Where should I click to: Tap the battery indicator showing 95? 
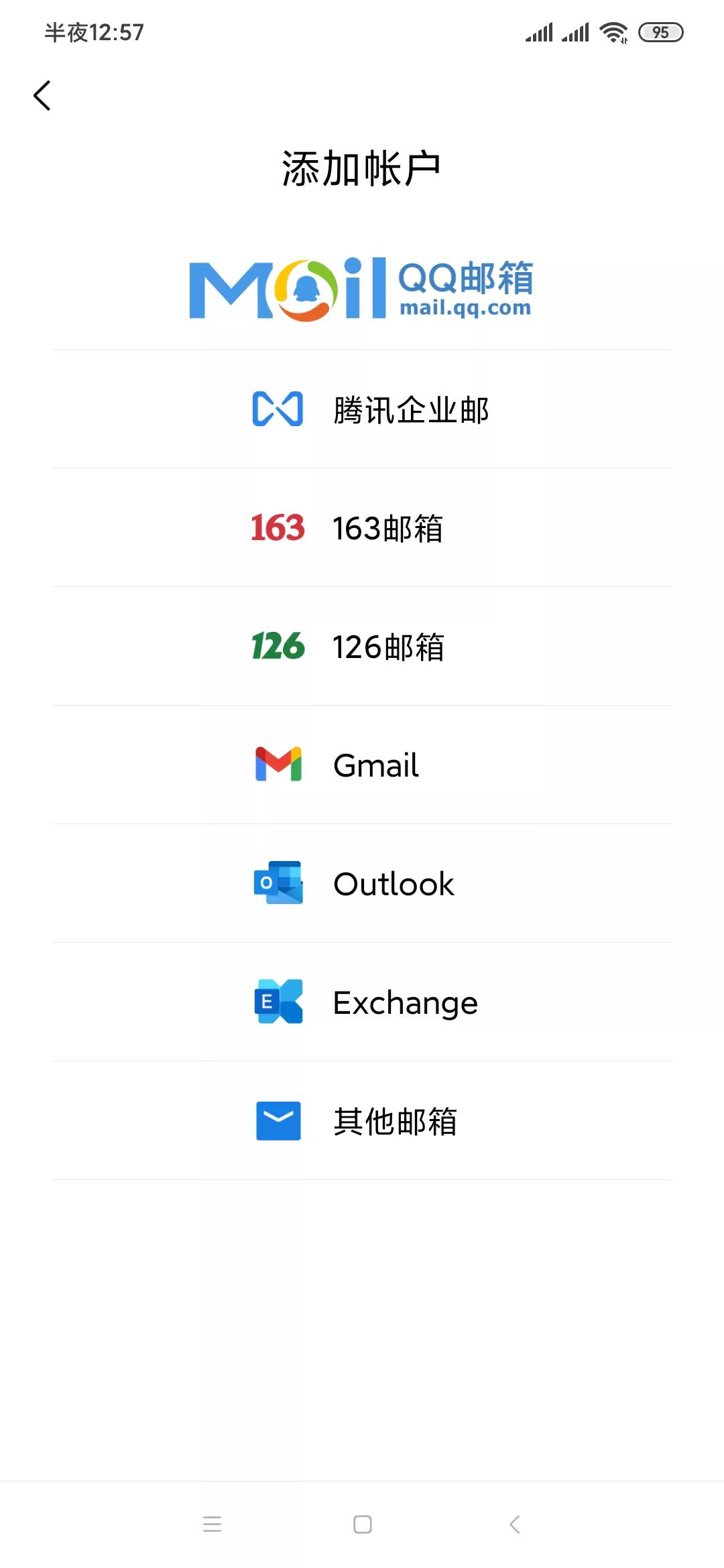[662, 31]
